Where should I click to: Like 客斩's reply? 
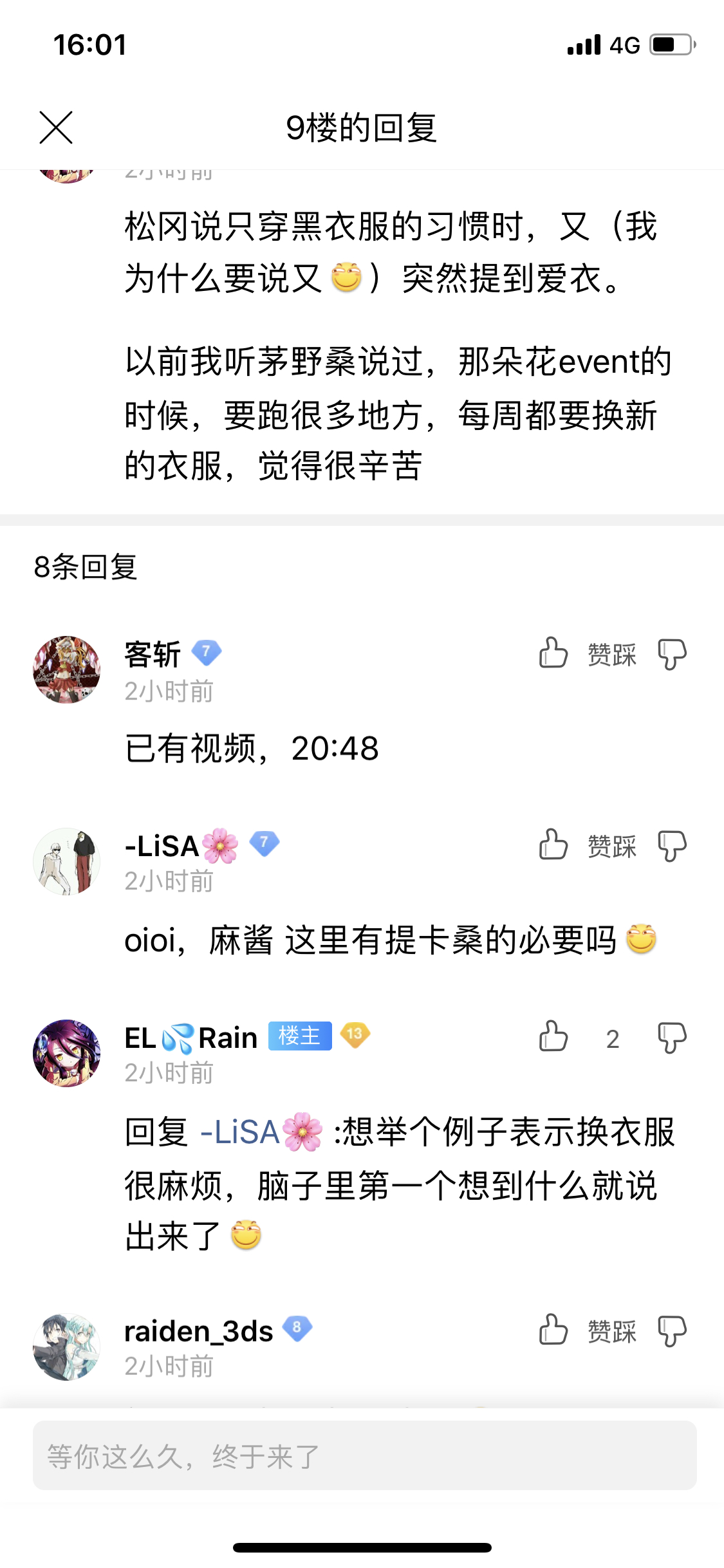click(553, 653)
